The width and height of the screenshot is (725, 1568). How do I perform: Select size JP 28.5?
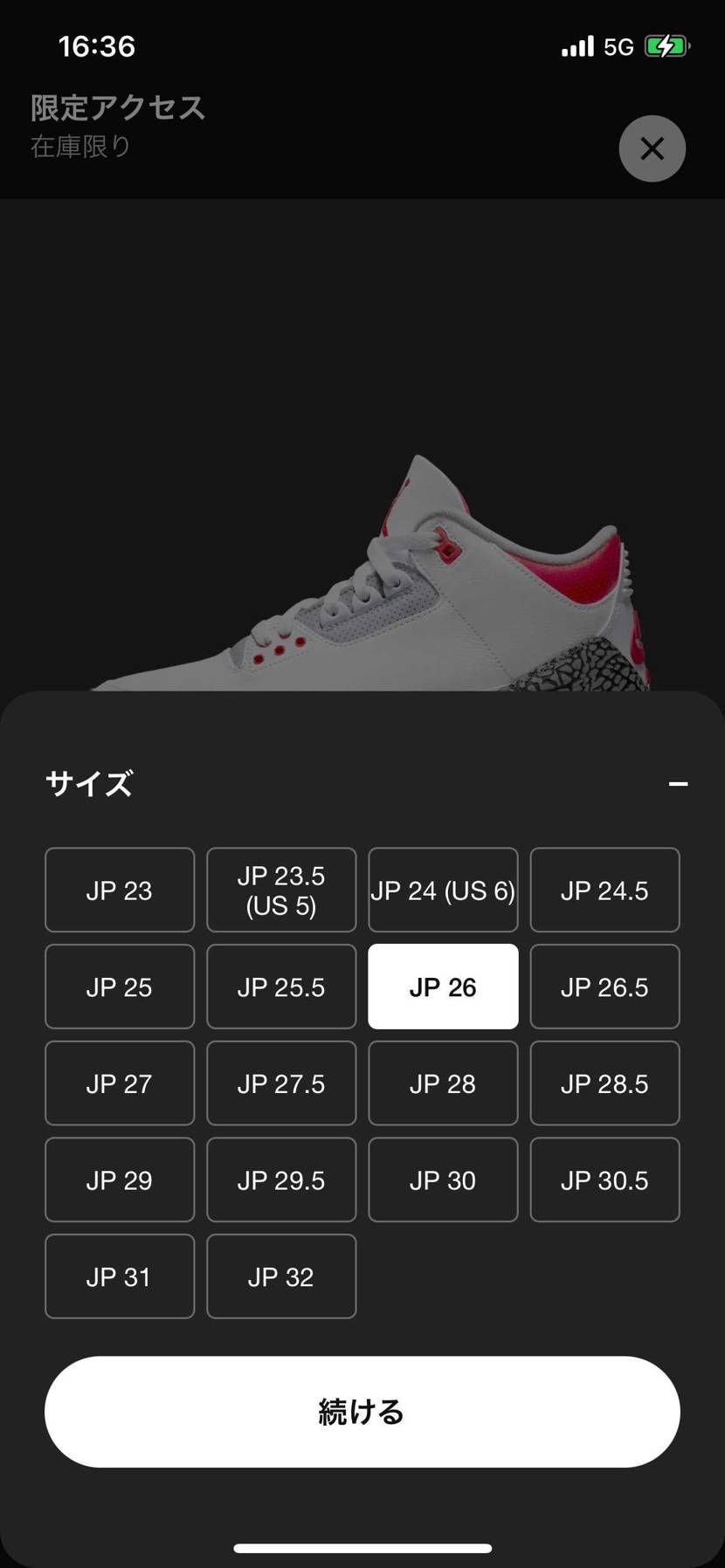pos(604,1083)
